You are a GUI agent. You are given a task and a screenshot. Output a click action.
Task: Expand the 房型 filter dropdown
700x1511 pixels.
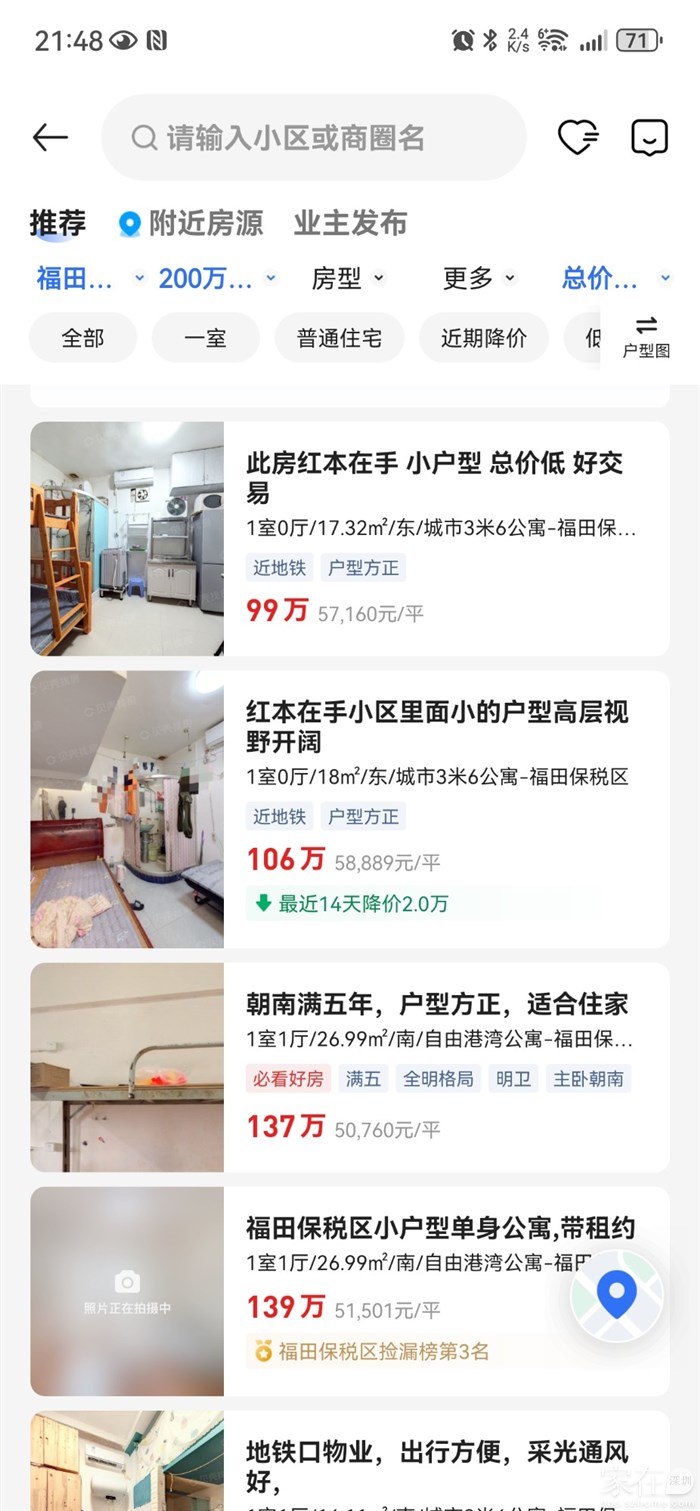[347, 278]
